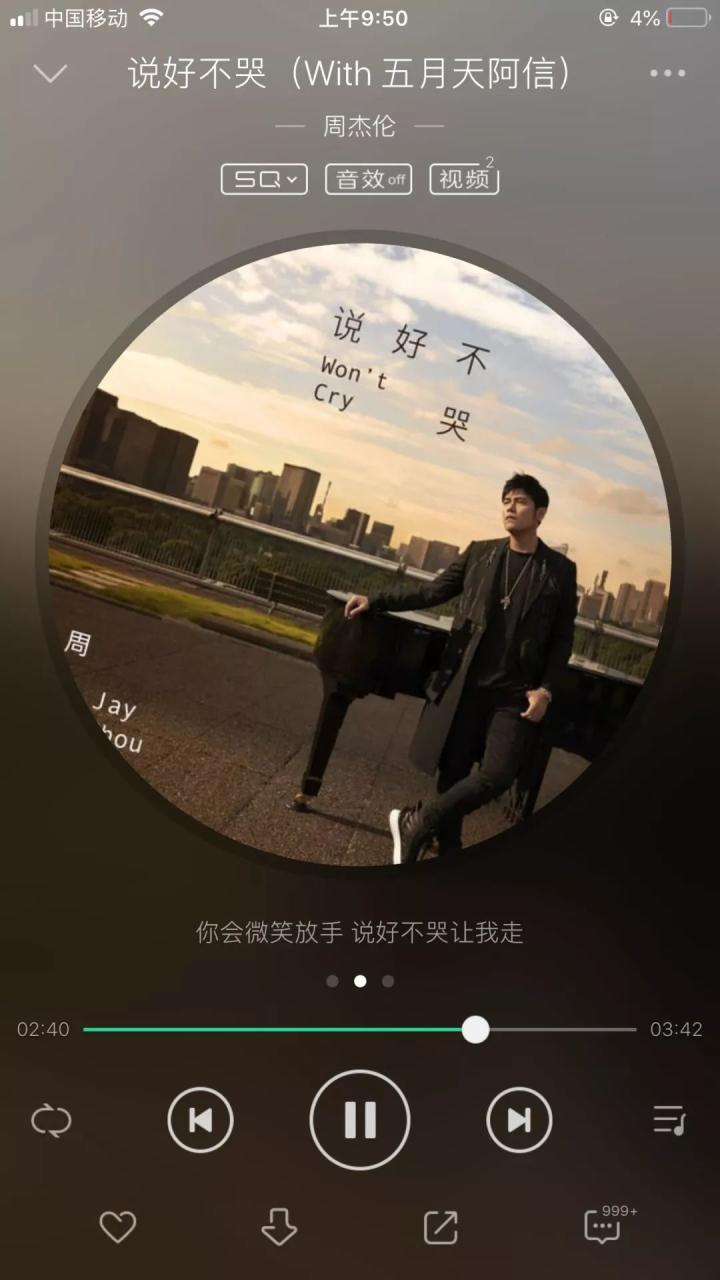
Task: Change the repeat mode
Action: pos(51,1120)
